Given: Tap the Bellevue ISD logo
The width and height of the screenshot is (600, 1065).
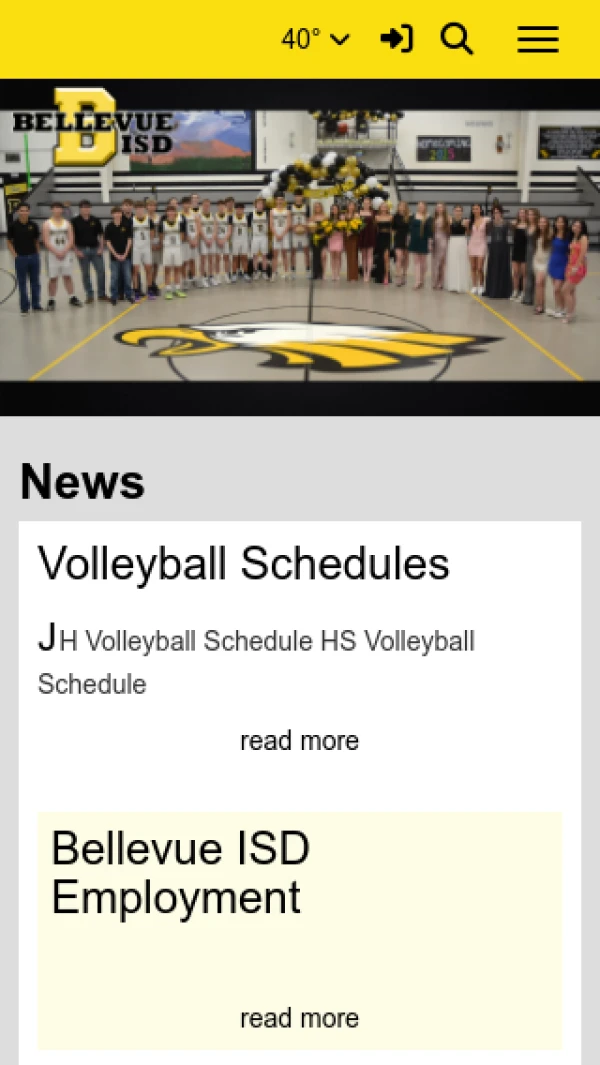Looking at the screenshot, I should tap(93, 127).
